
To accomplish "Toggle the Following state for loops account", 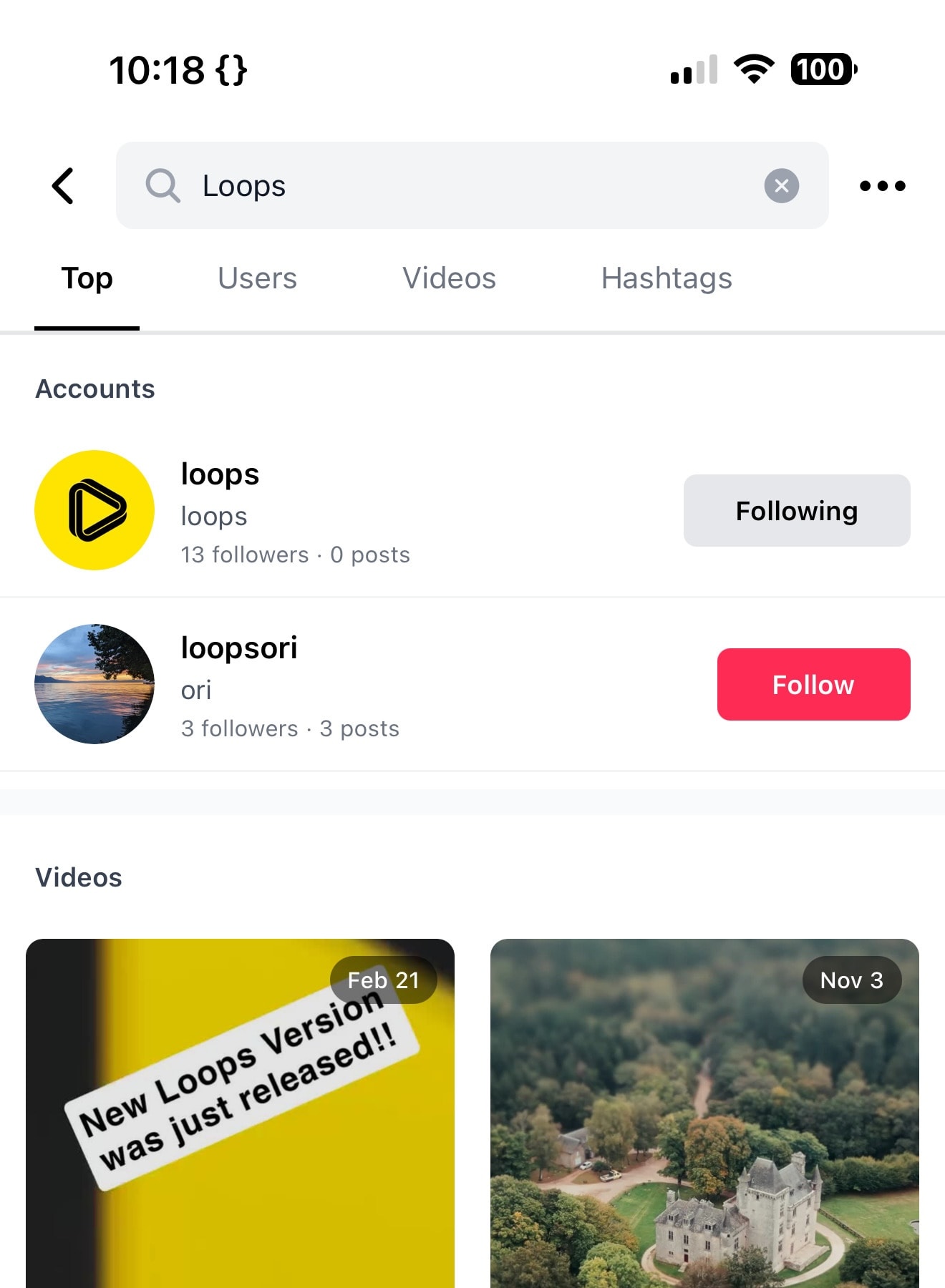I will pyautogui.click(x=796, y=510).
